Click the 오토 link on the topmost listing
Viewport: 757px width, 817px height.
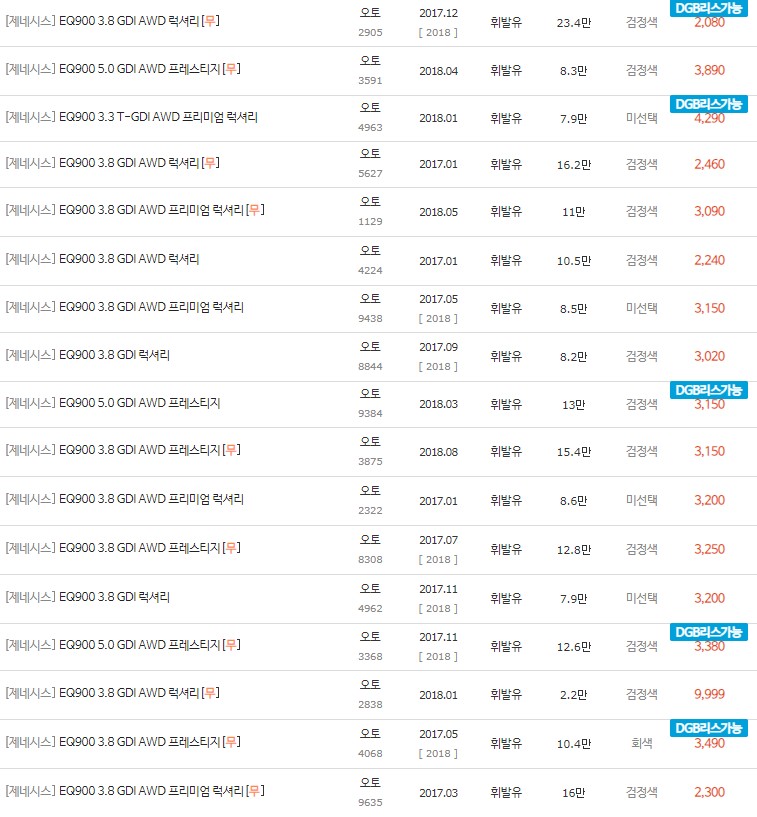point(369,13)
